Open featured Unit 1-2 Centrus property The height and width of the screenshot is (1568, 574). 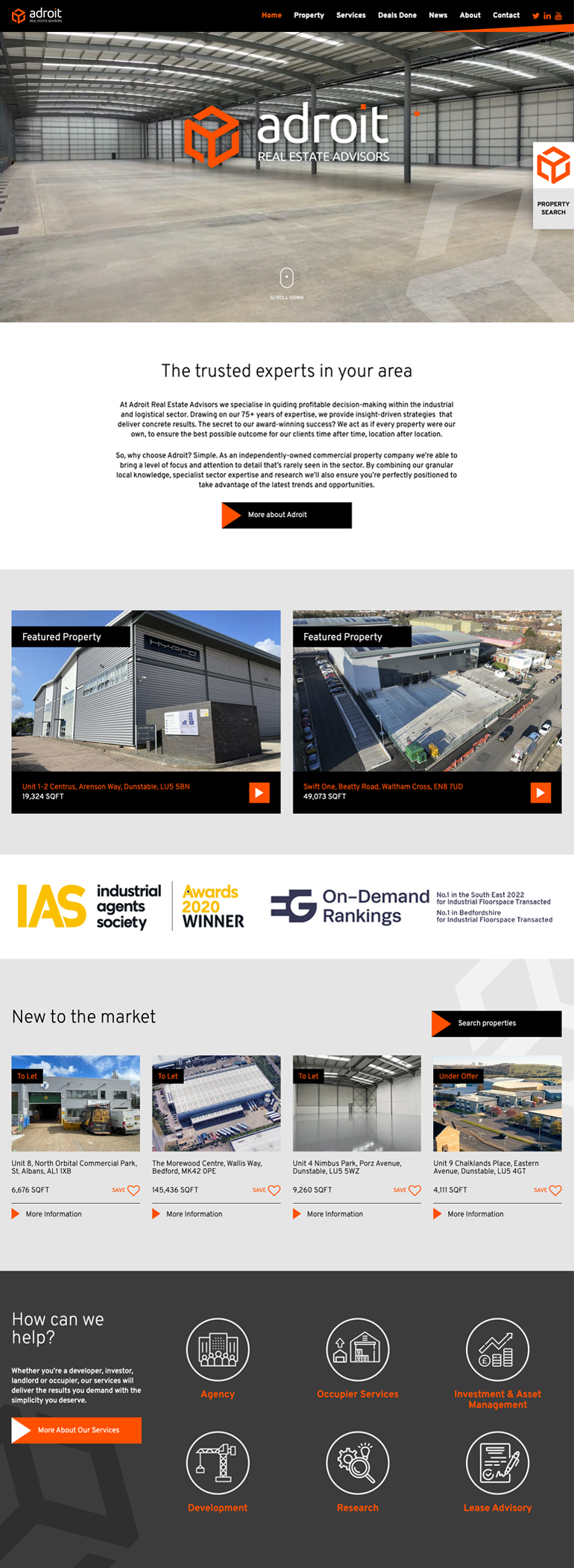click(x=259, y=793)
